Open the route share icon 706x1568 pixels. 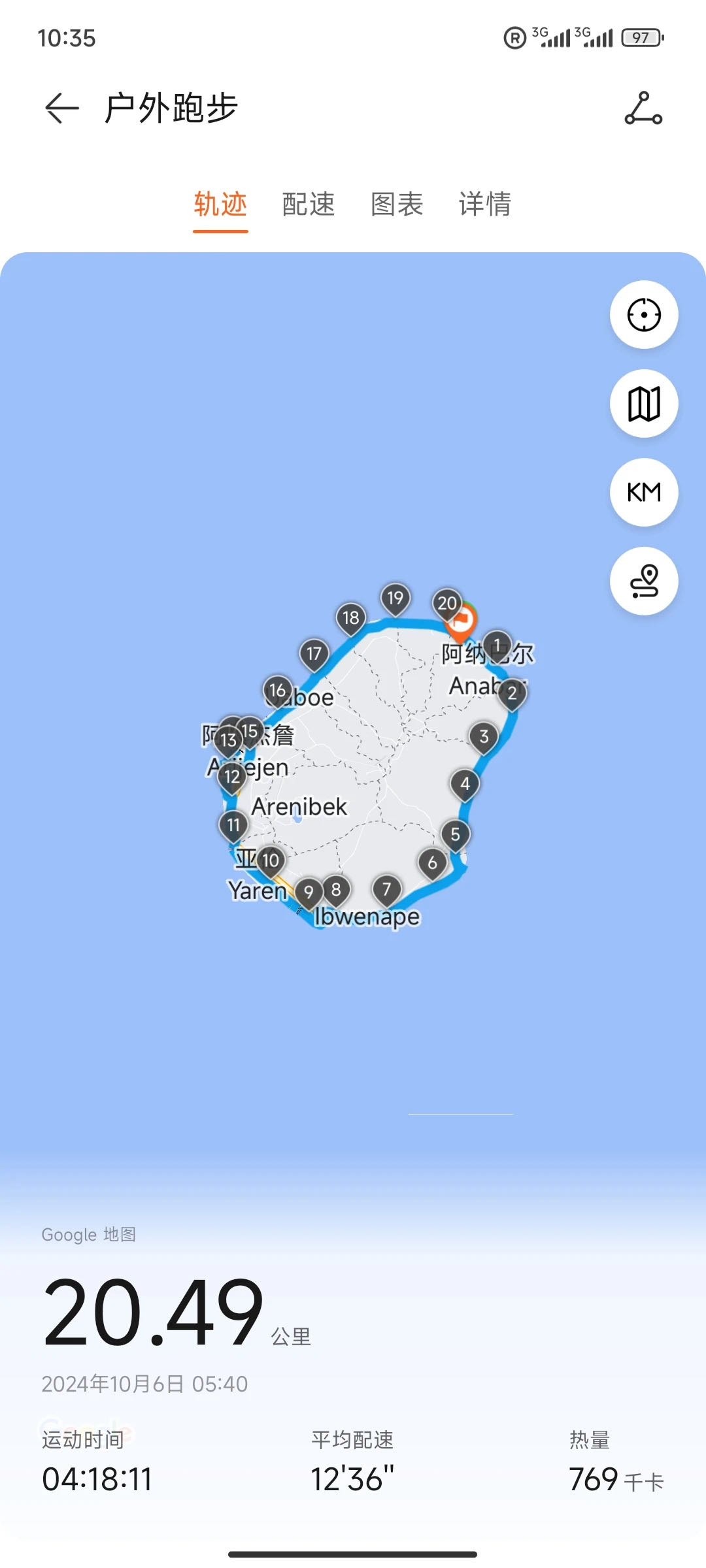643,108
